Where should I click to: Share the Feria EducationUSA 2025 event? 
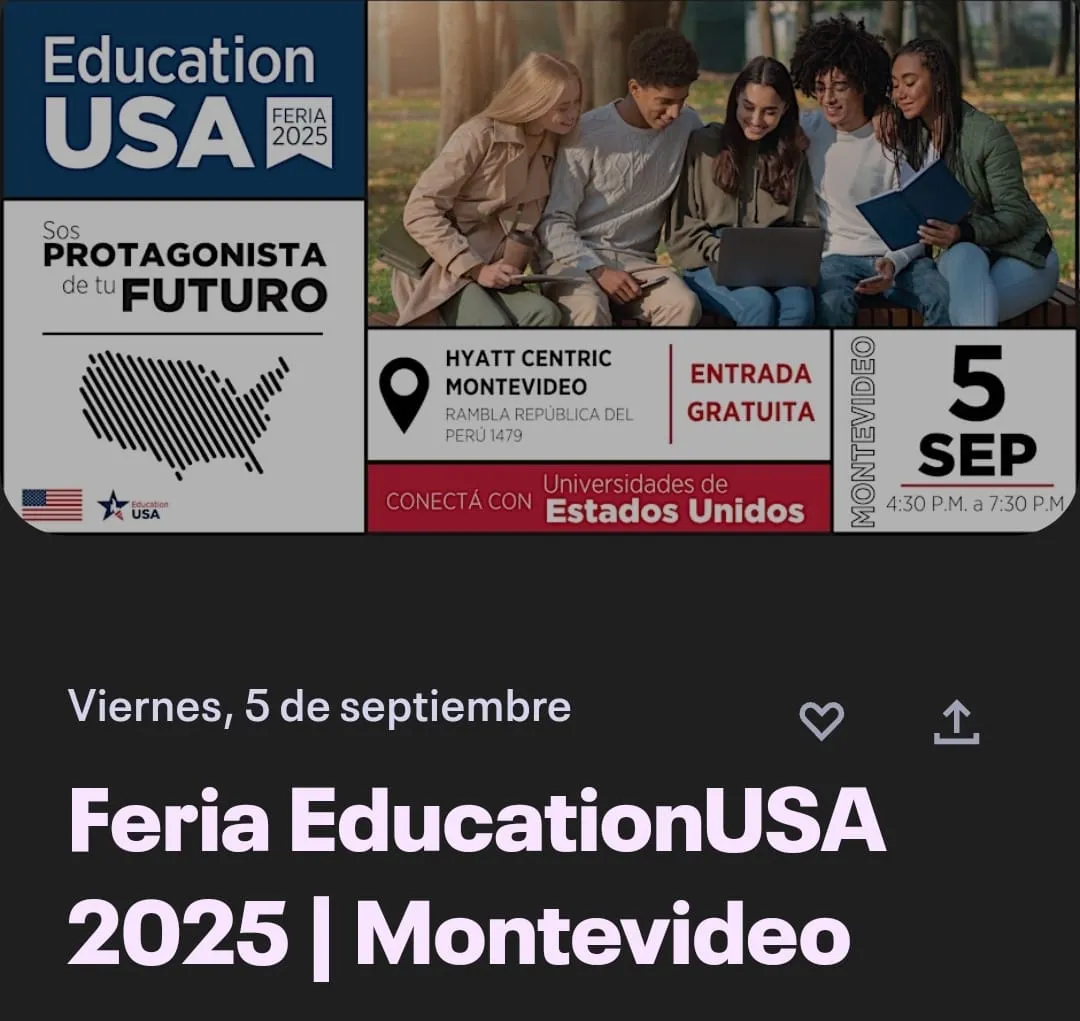point(956,722)
